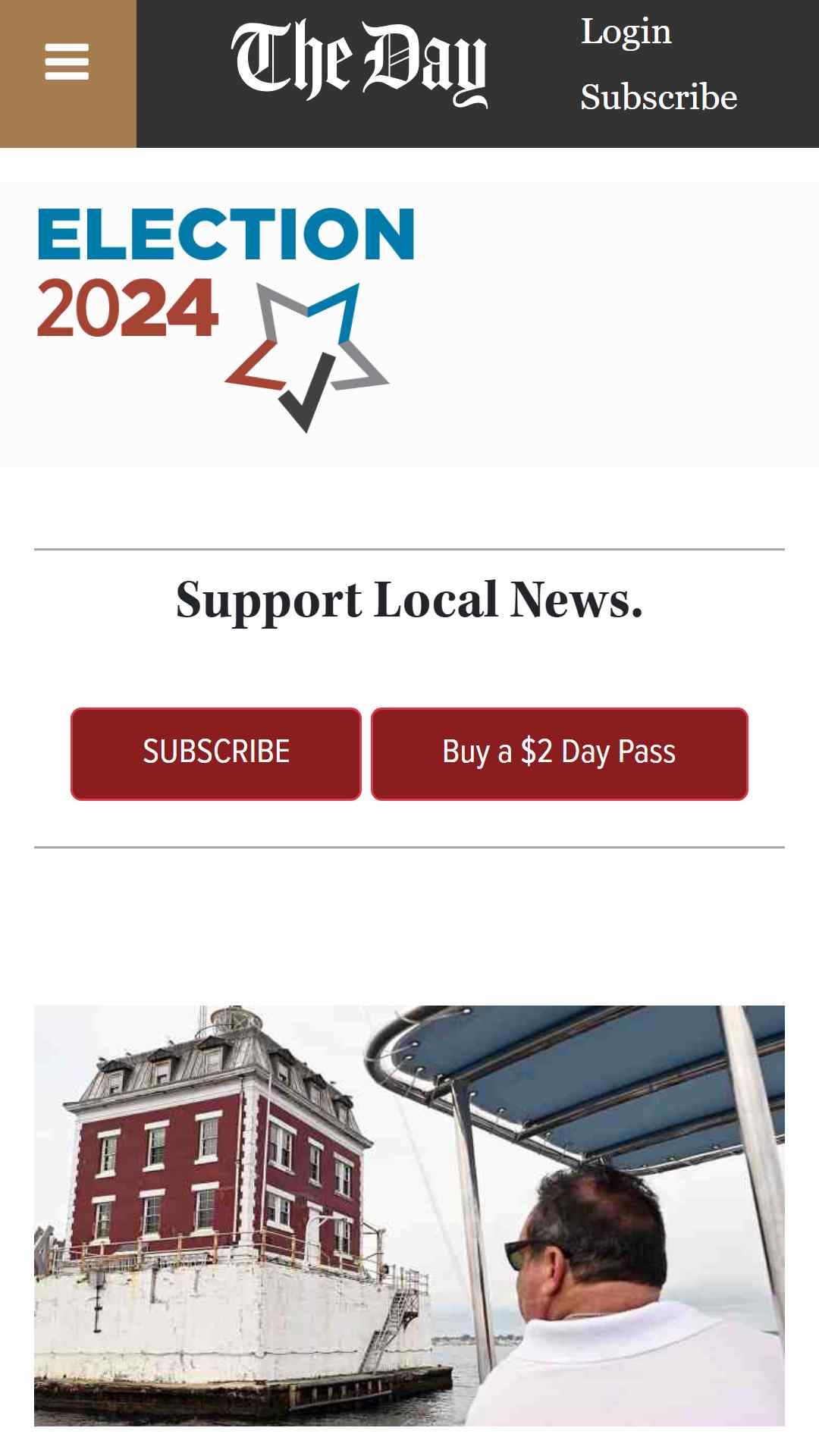Viewport: 819px width, 1456px height.
Task: Buy a $2 Day Pass
Action: click(560, 754)
